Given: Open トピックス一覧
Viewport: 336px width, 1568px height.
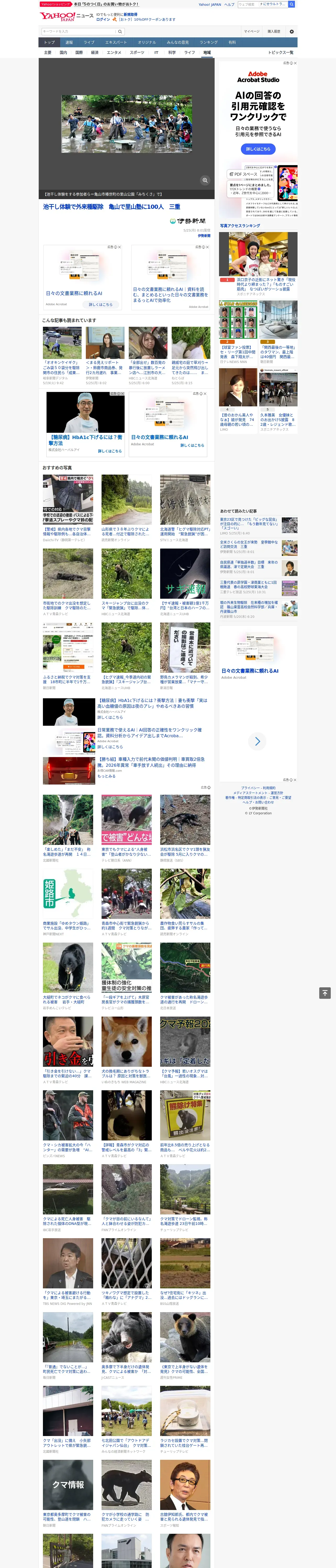Looking at the screenshot, I should (281, 52).
